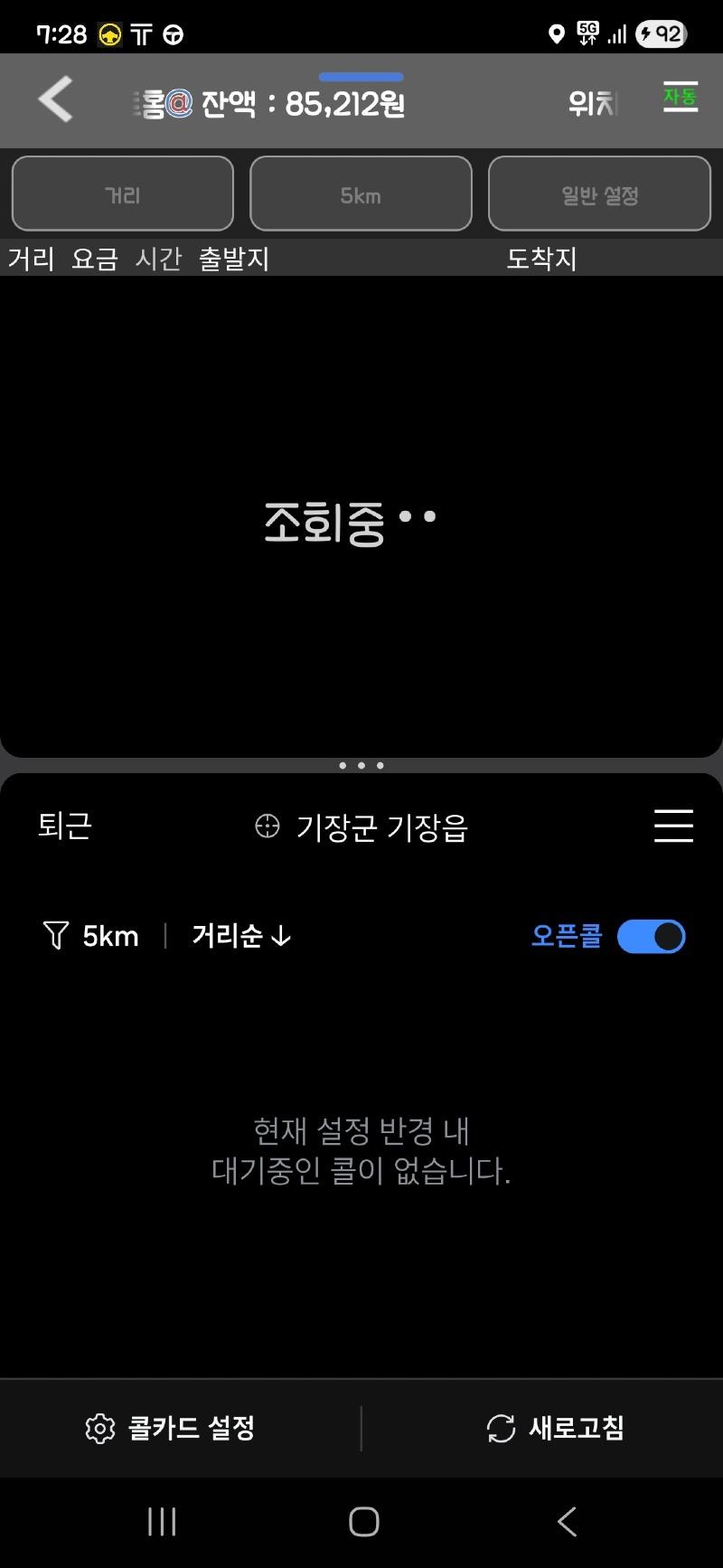Open 콜카드 설정
The image size is (723, 1568).
click(x=171, y=1428)
